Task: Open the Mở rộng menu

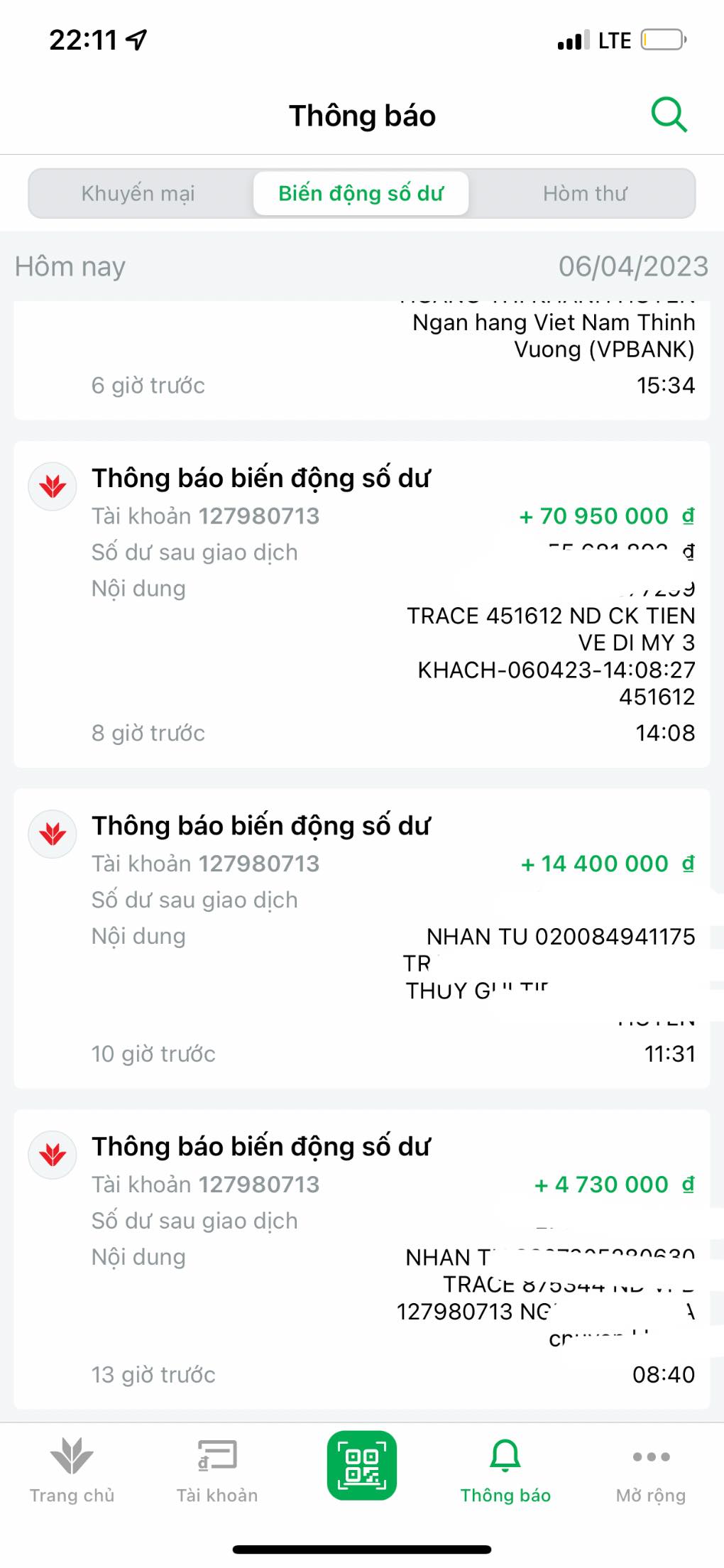Action: (651, 1469)
